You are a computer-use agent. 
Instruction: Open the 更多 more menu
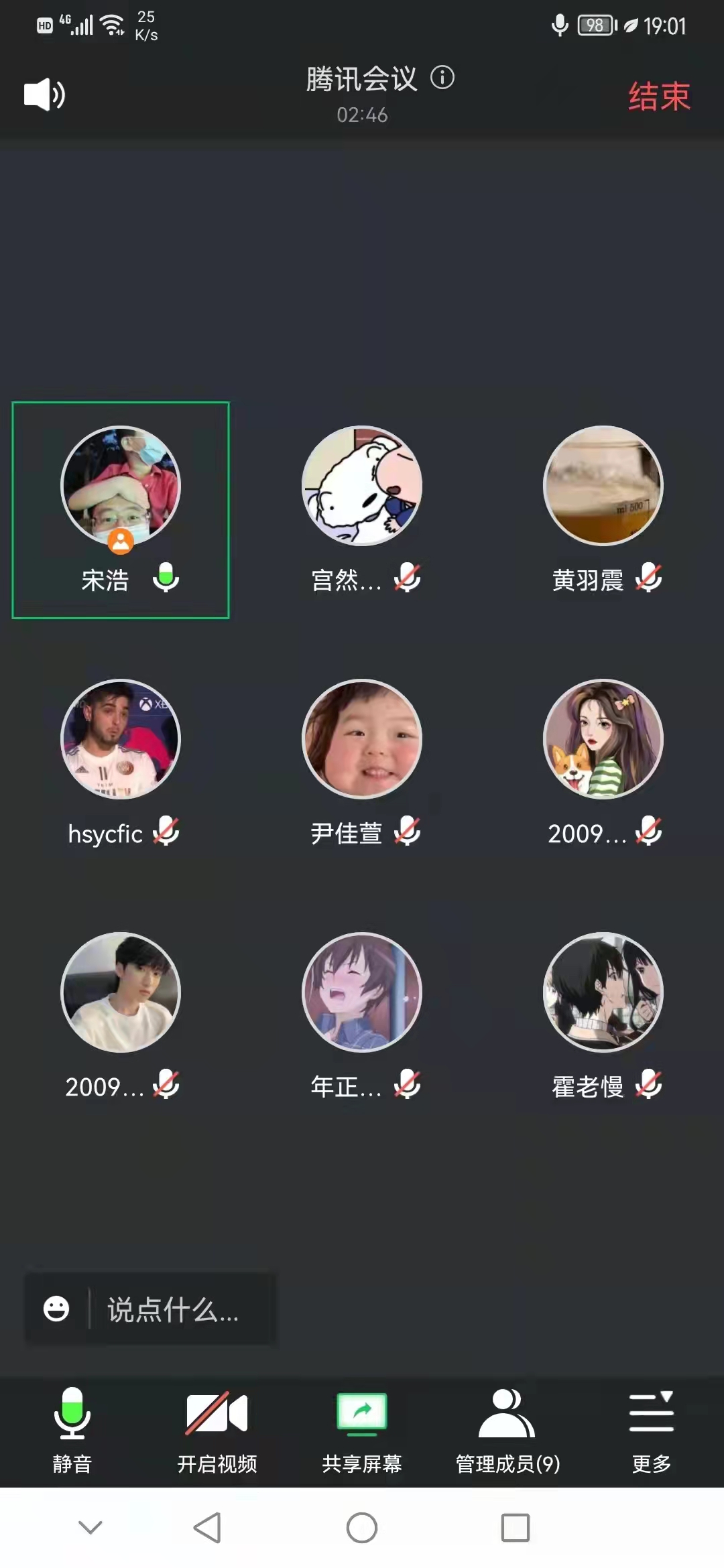[652, 1429]
